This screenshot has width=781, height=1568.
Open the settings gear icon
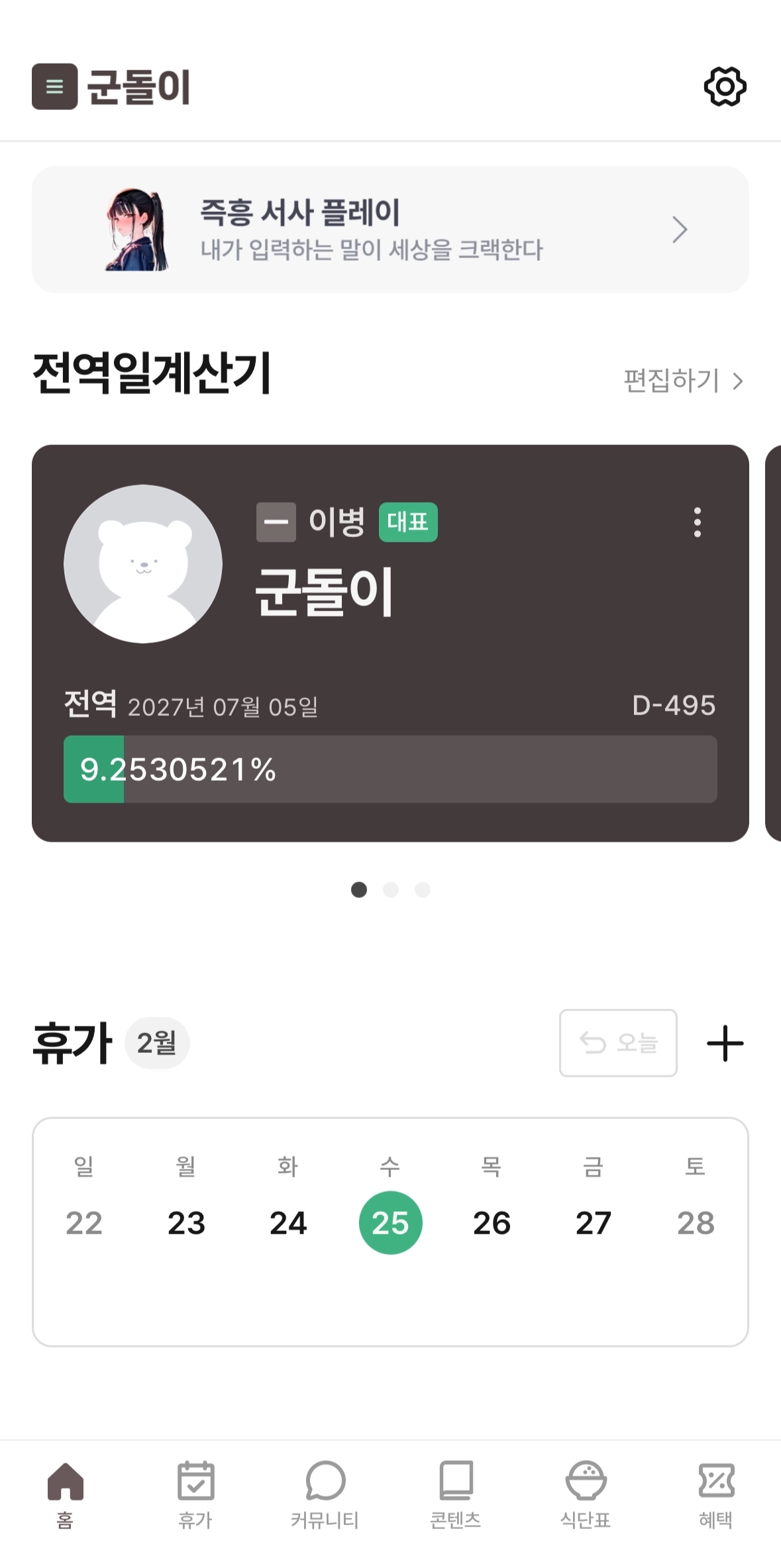[725, 87]
